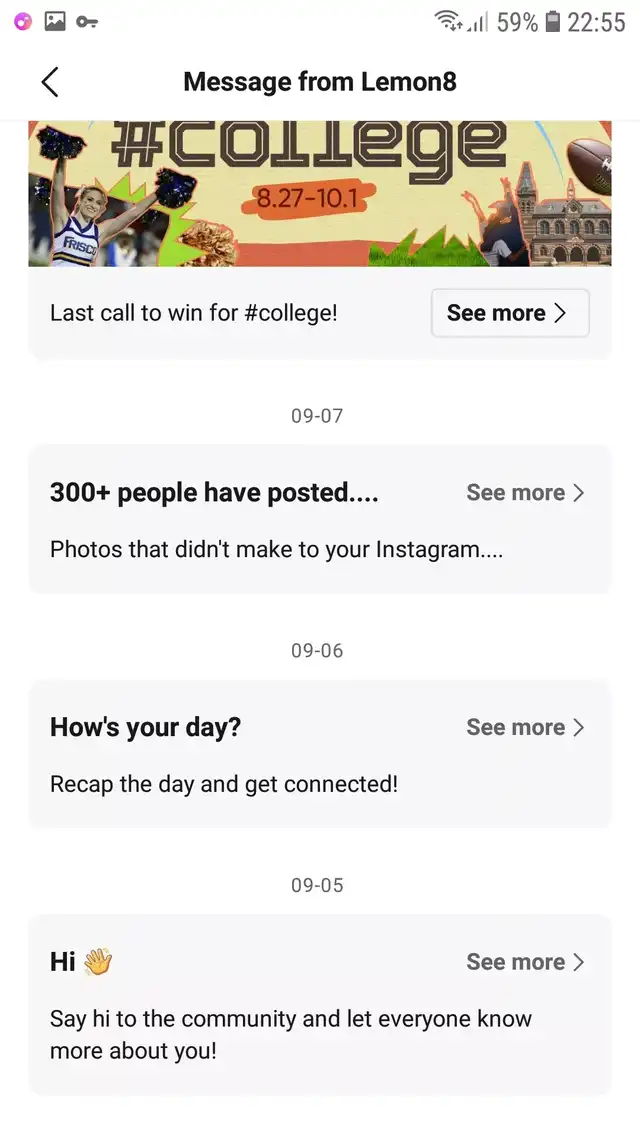Screen dimensions: 640x1138
Task: Tap See more for Last call #college
Action: click(x=510, y=313)
